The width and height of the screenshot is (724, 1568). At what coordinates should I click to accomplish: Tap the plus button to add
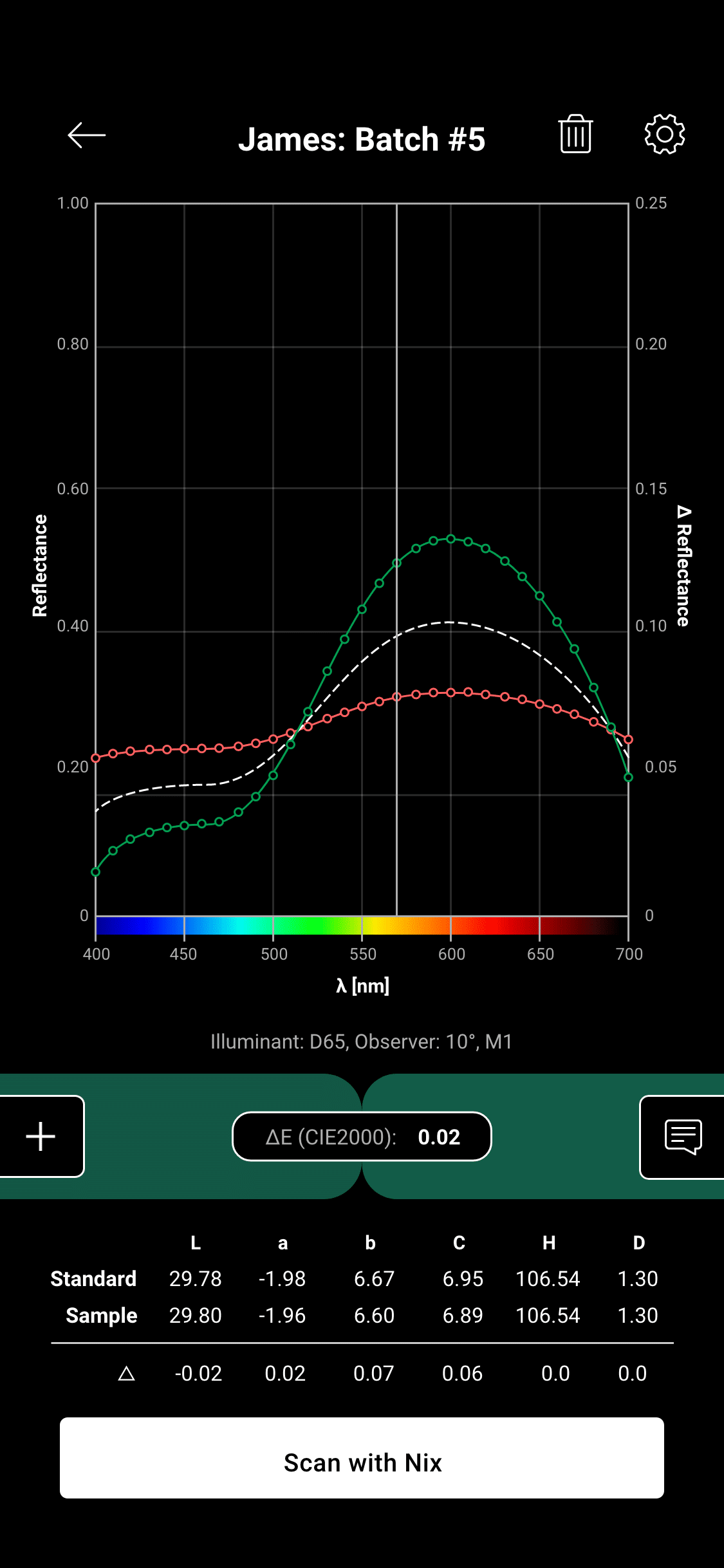(41, 1137)
